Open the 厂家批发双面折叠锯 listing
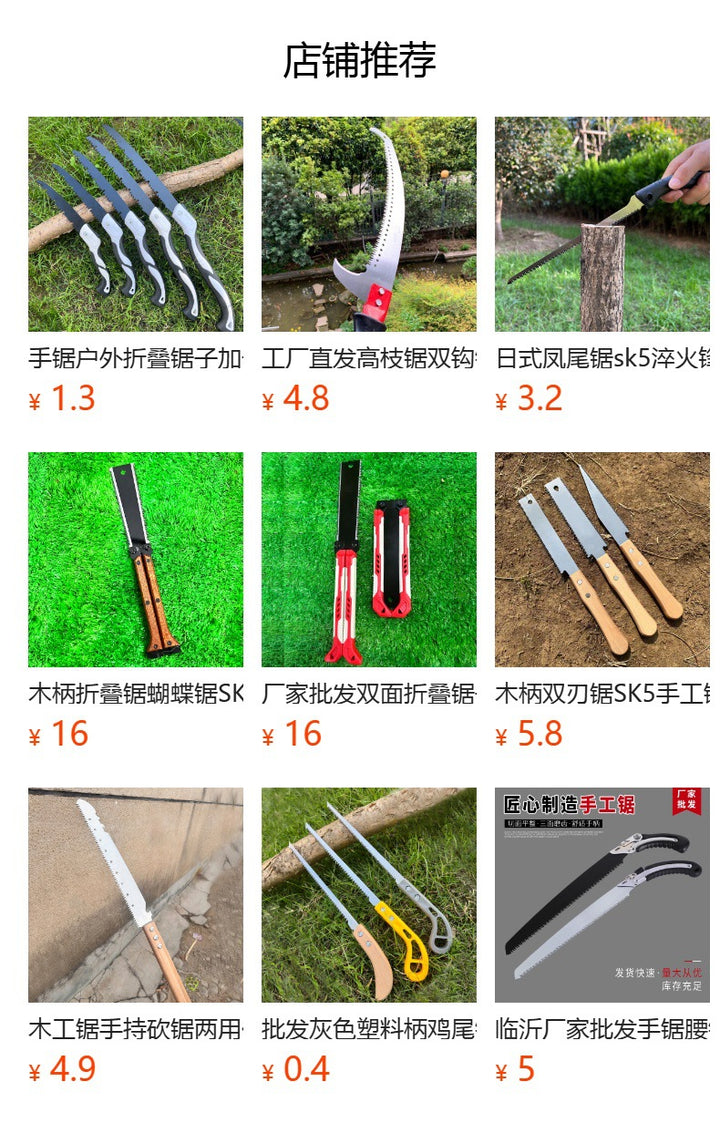The image size is (720, 1123). click(x=369, y=559)
